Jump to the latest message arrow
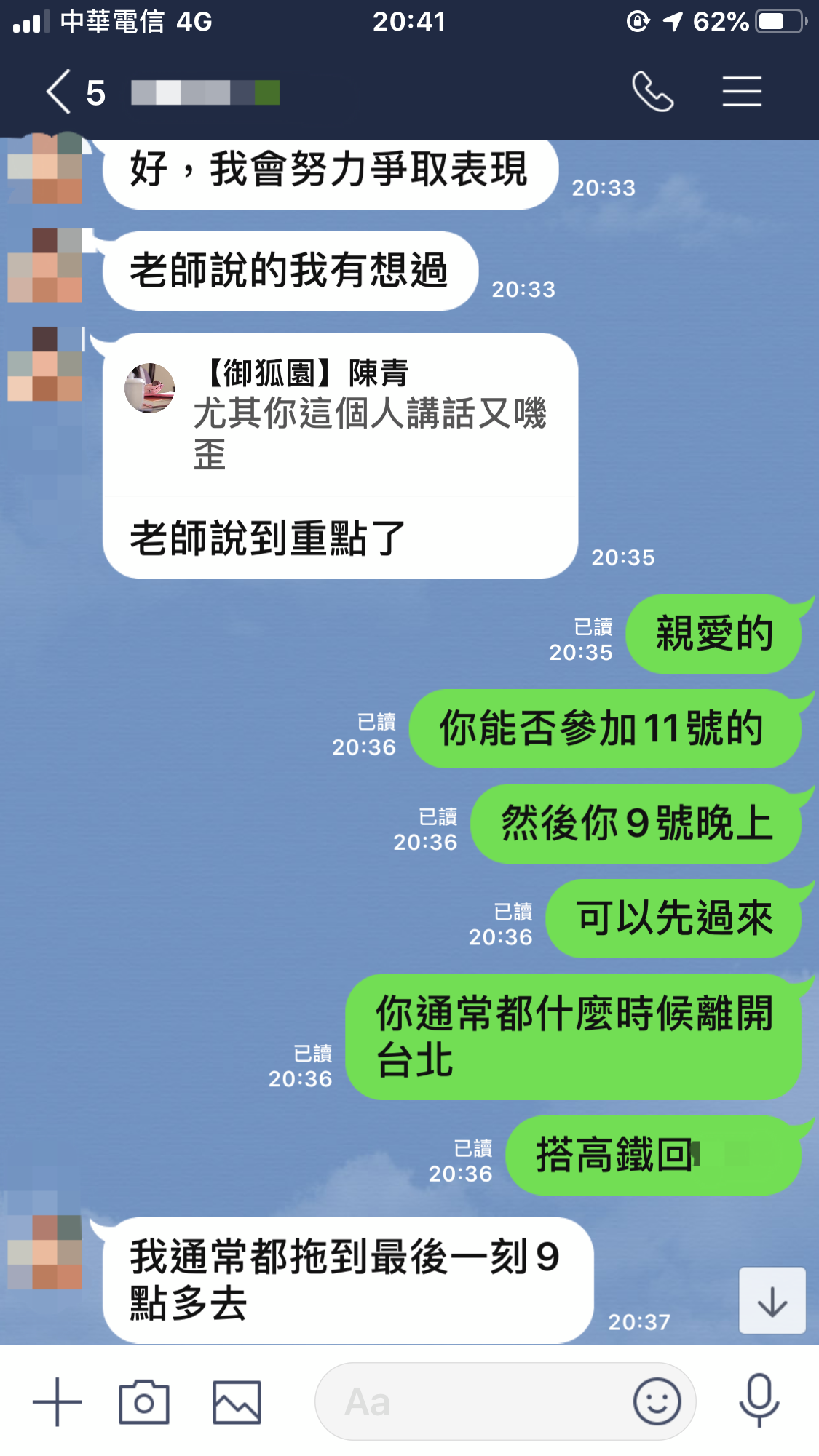This screenshot has width=819, height=1456. (x=772, y=1301)
